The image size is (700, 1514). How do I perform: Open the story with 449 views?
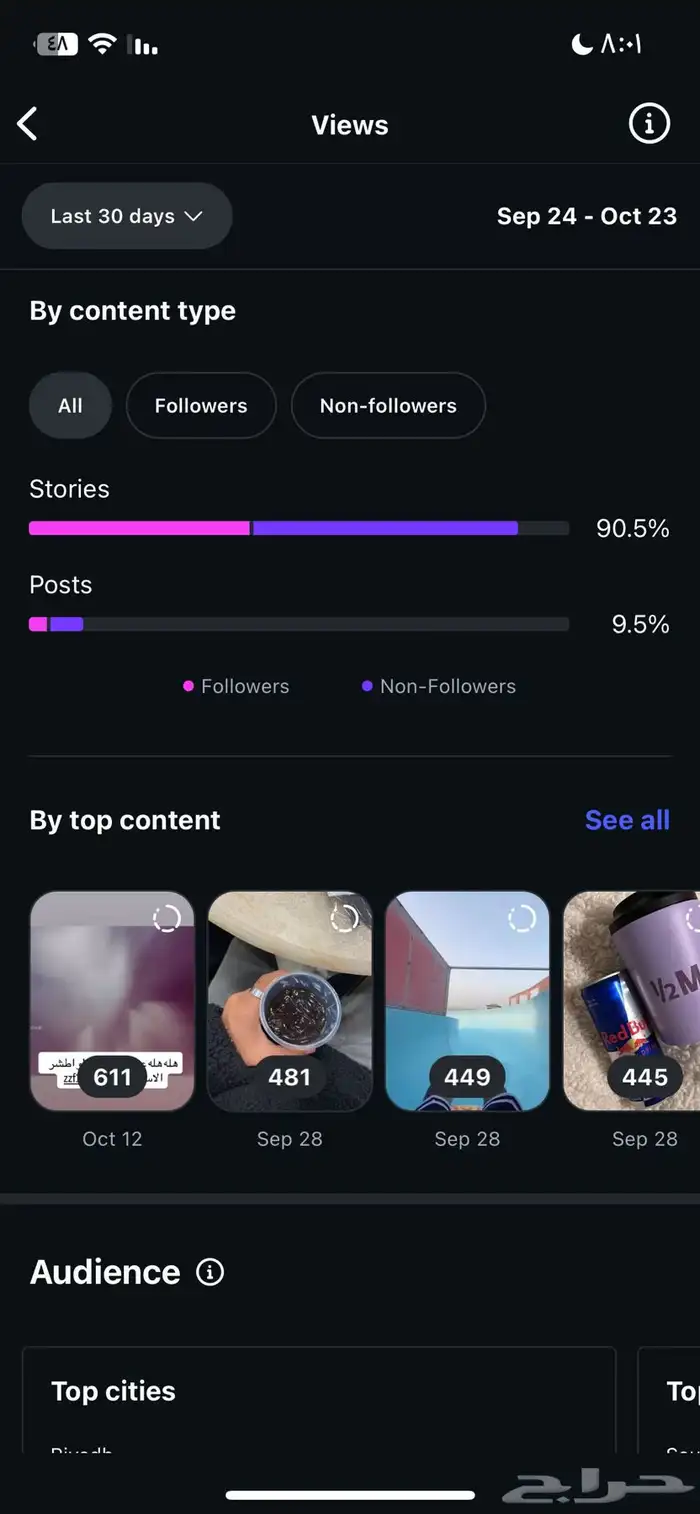pyautogui.click(x=467, y=1000)
